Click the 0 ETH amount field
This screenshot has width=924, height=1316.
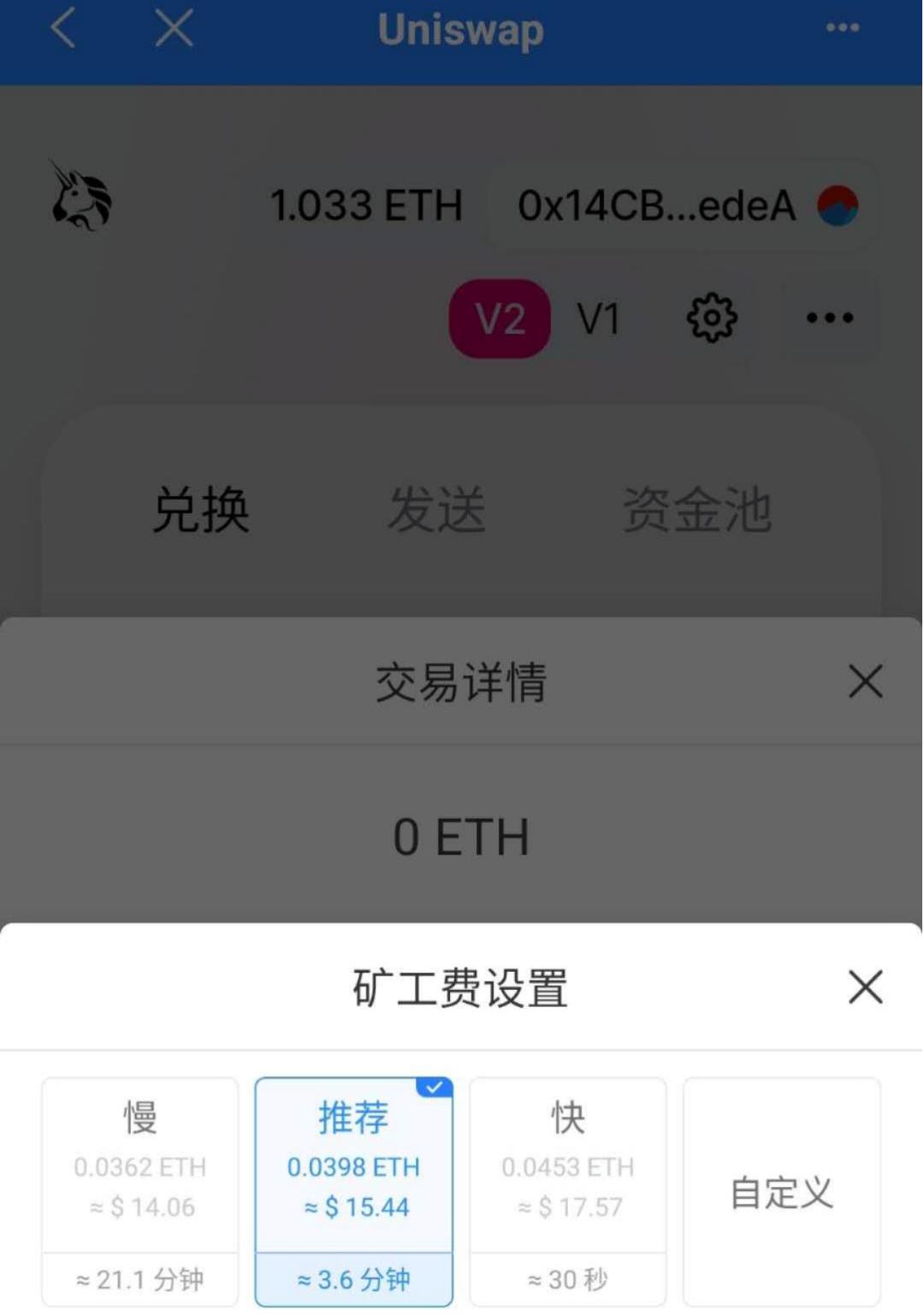pos(462,836)
